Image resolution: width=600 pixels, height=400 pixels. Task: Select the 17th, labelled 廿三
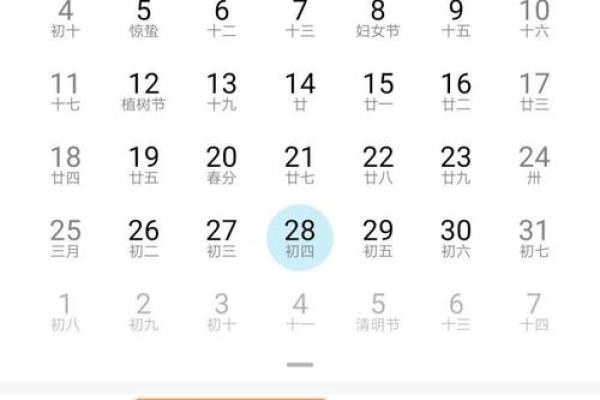point(534,91)
